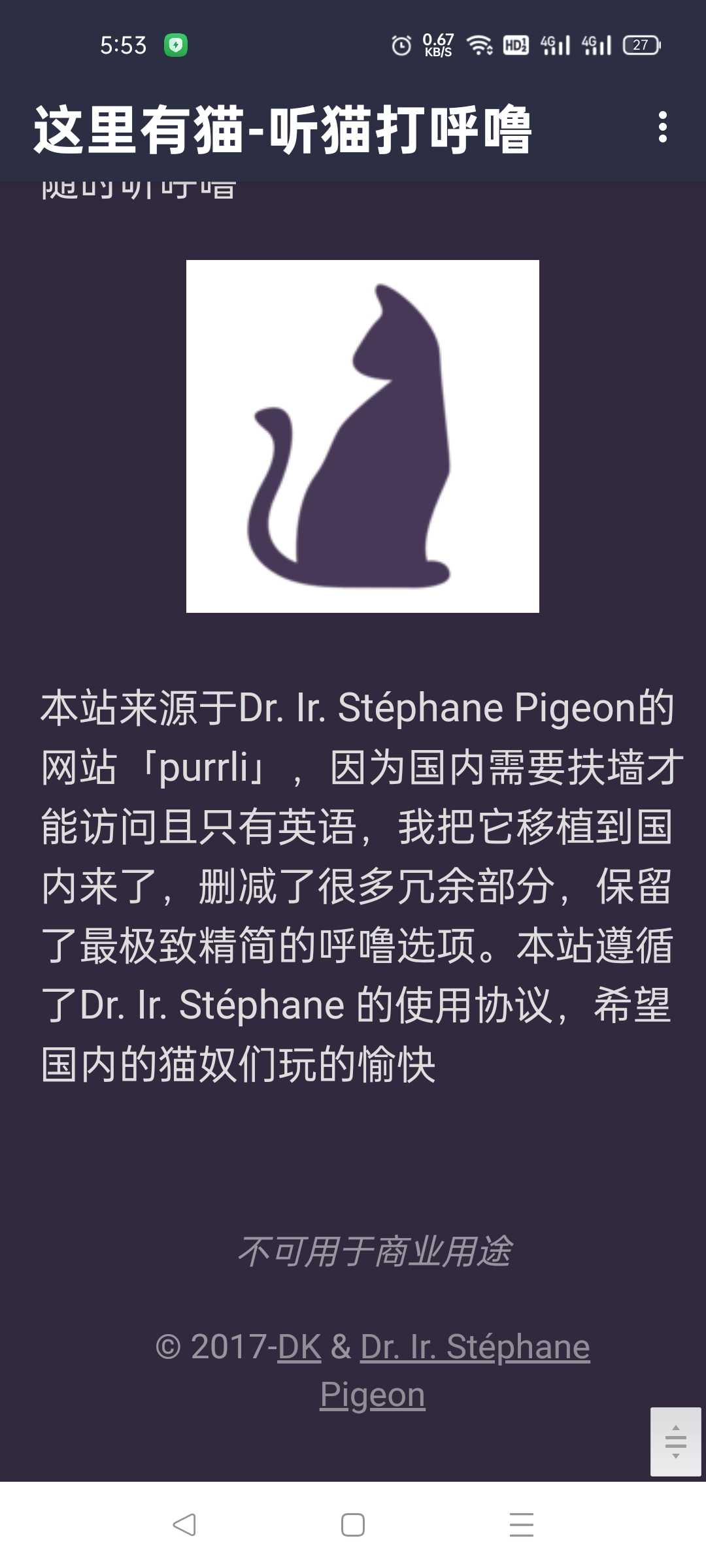The width and height of the screenshot is (706, 1568).
Task: Open the Dr. Ir. Stéphane Pigeon link
Action: coord(475,1347)
